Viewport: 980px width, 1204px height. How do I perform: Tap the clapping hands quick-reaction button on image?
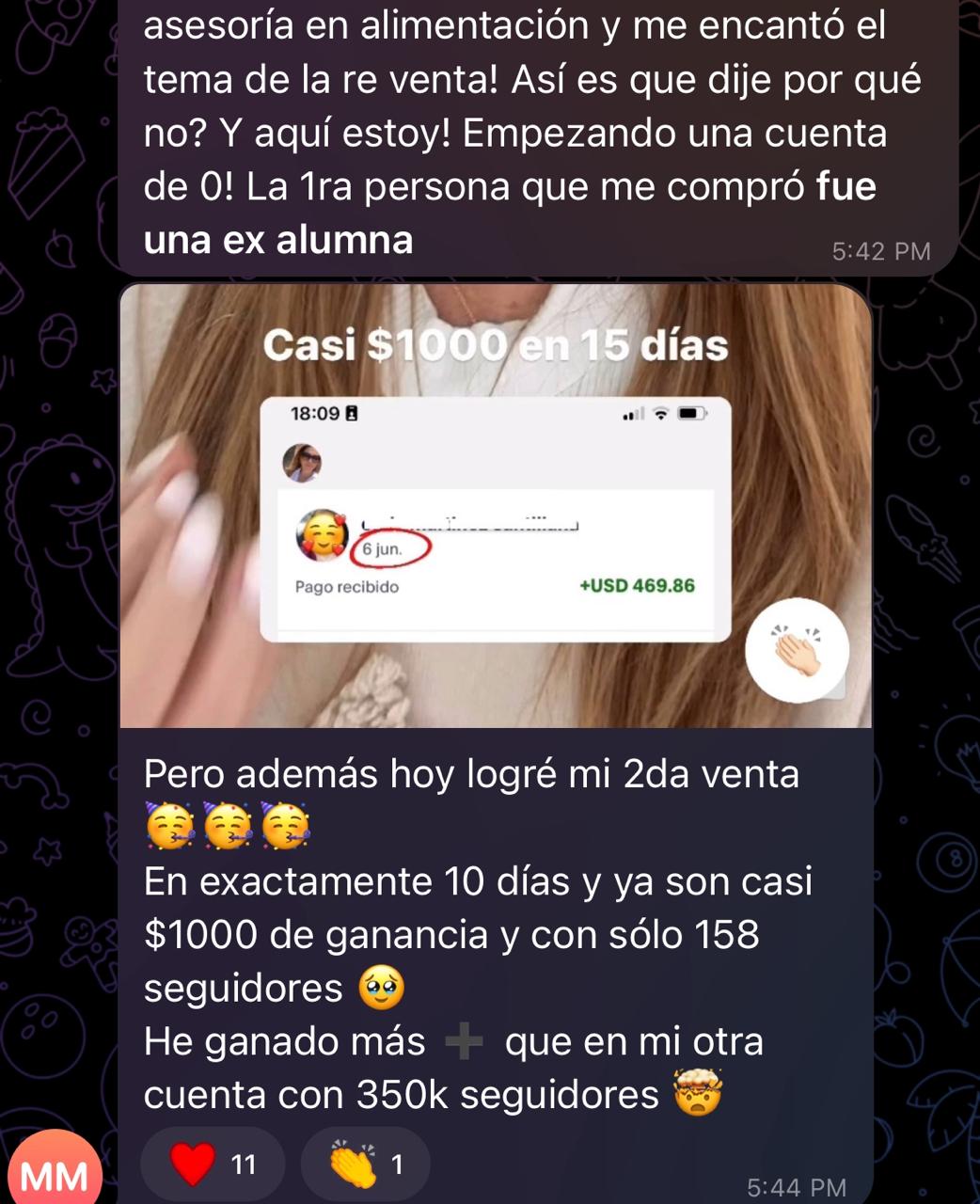pos(797,650)
